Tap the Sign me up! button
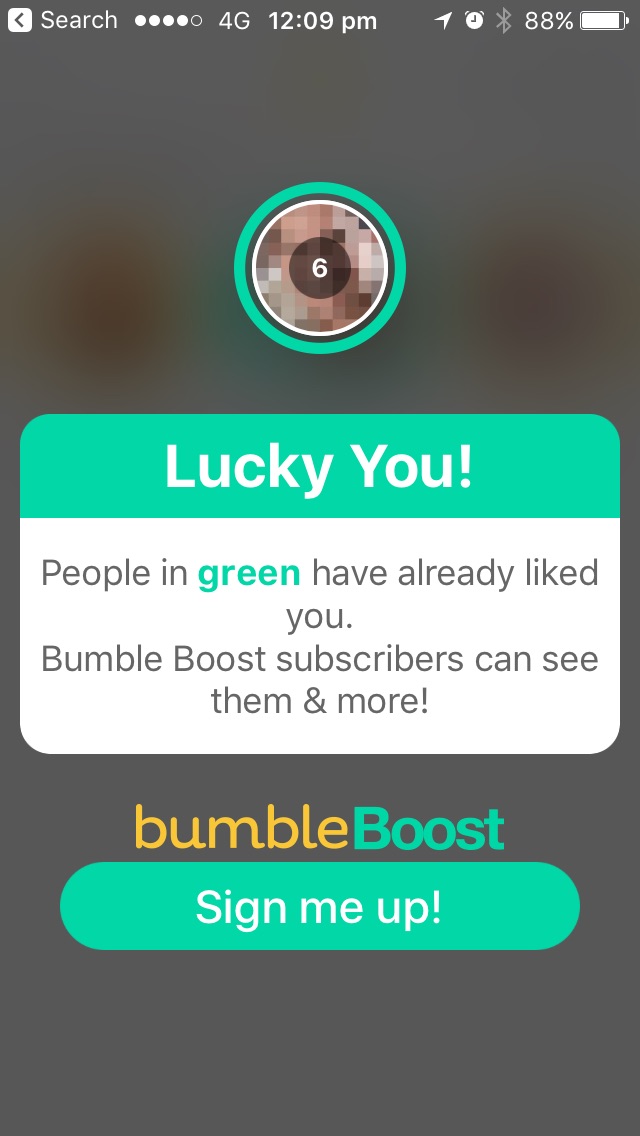This screenshot has width=640, height=1136. tap(320, 906)
